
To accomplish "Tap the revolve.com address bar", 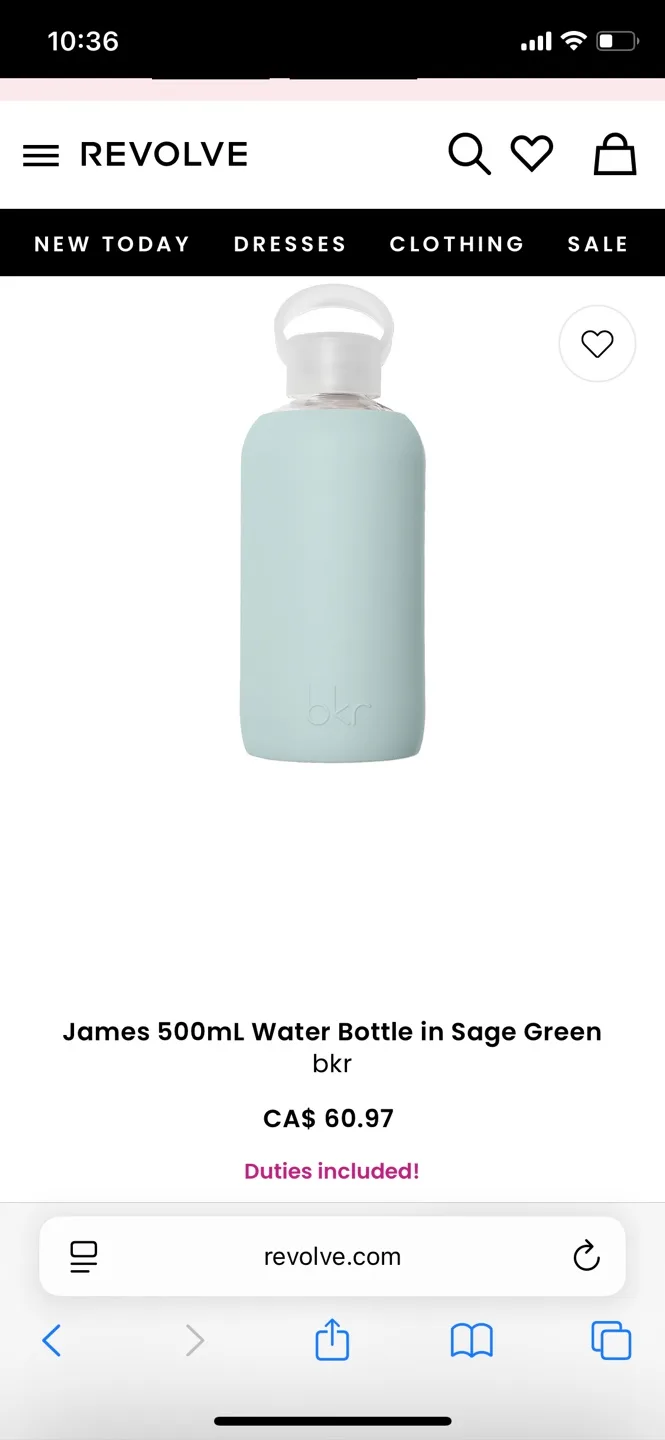I will click(332, 1257).
